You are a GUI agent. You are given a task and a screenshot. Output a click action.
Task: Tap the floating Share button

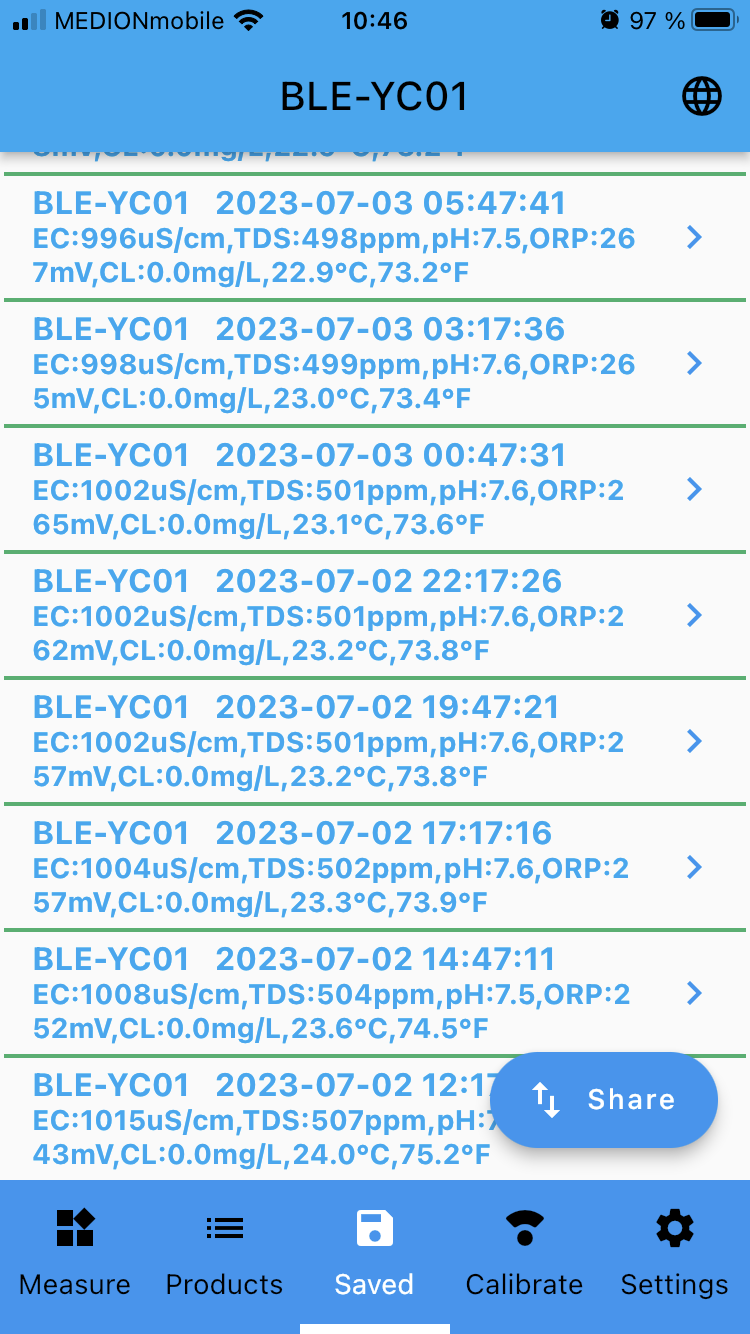(x=604, y=1100)
